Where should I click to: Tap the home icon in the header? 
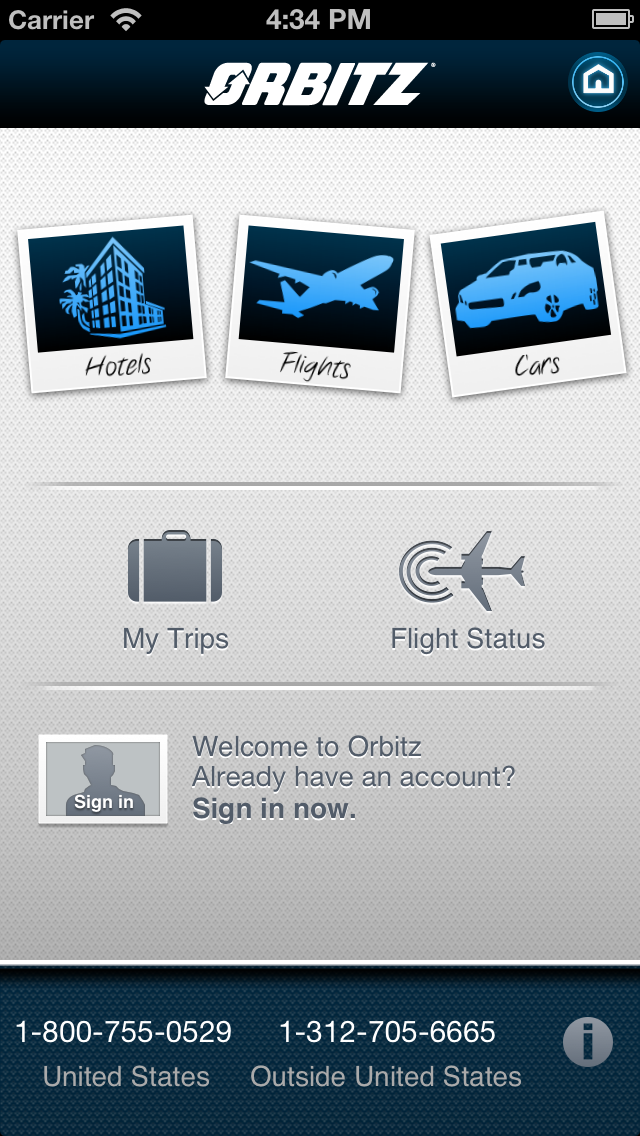pyautogui.click(x=597, y=81)
